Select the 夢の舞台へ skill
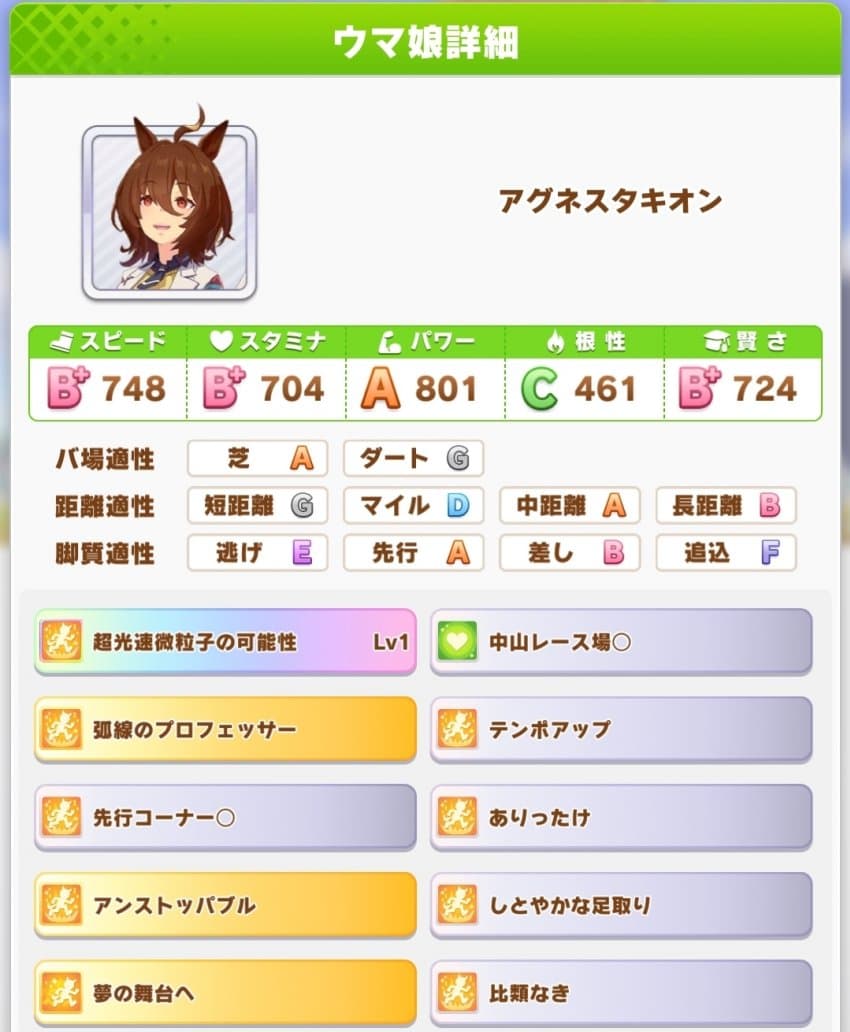Image resolution: width=850 pixels, height=1032 pixels. click(x=225, y=992)
